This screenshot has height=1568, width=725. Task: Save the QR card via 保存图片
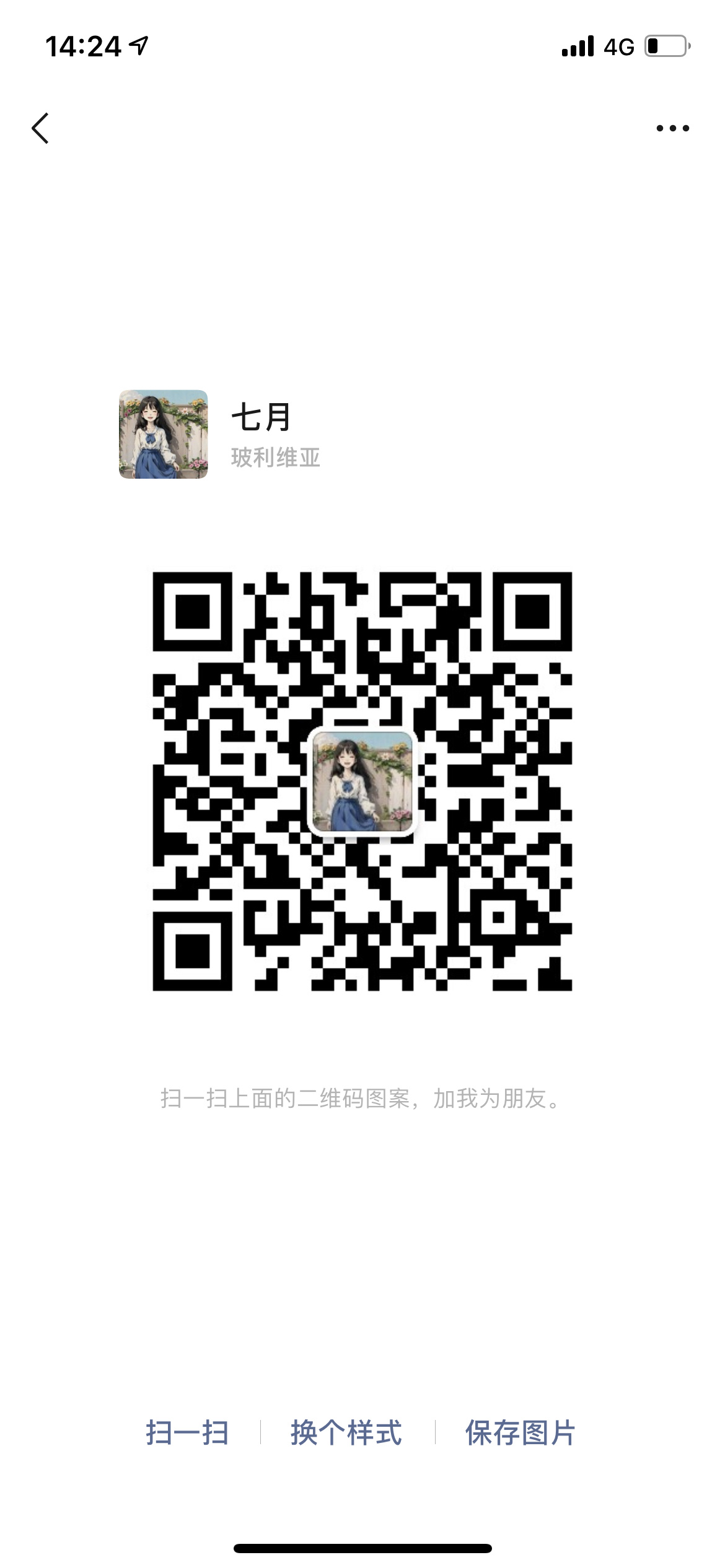pyautogui.click(x=521, y=1432)
